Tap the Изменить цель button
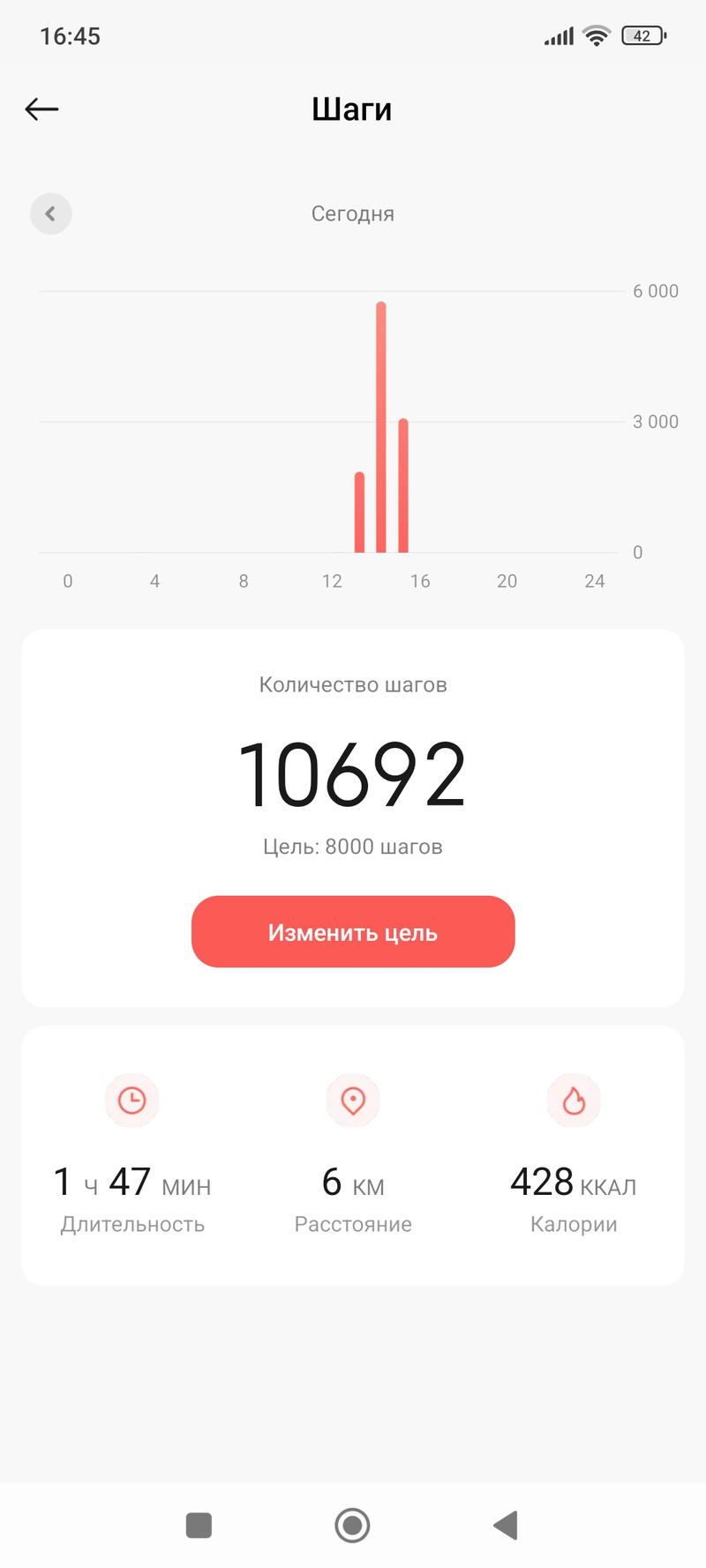 [353, 932]
